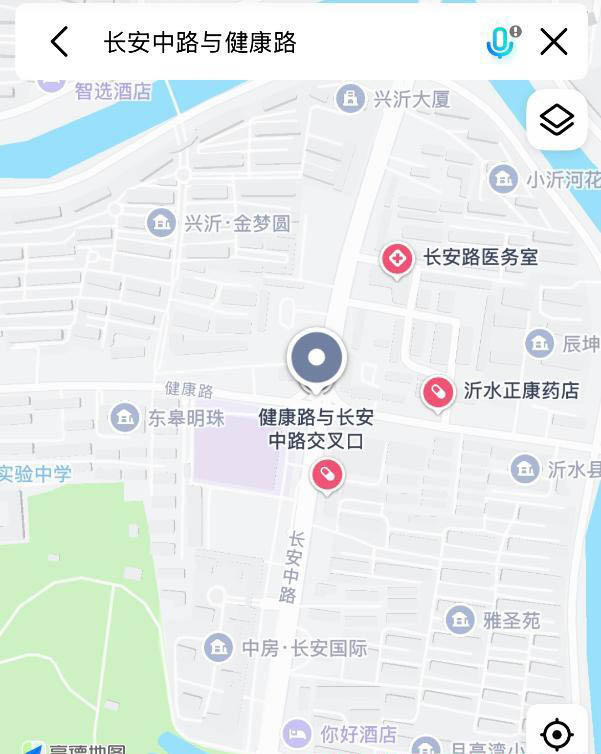Tap the 健康路与长安中路交叉口 location pin
Viewport: 601px width, 754px height.
[x=316, y=361]
